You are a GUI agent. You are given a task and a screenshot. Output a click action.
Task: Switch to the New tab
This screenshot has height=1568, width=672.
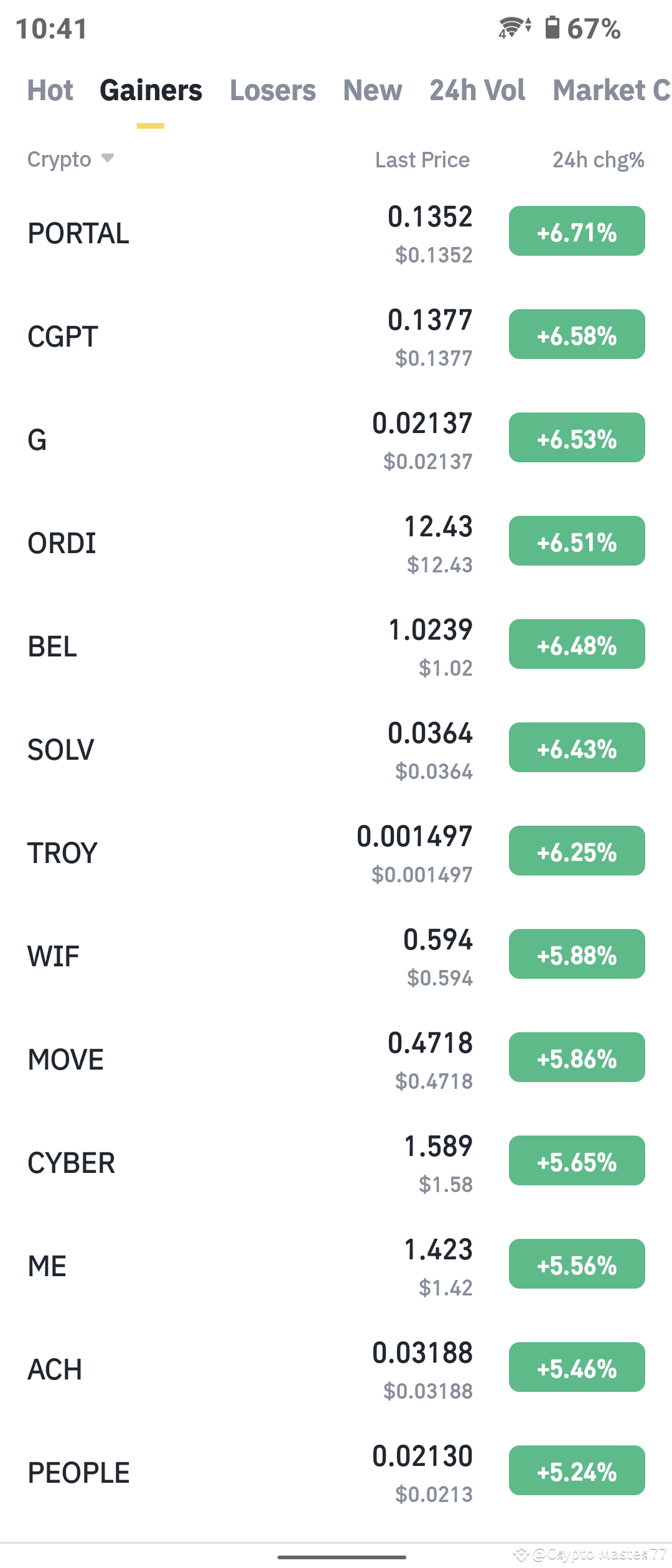(372, 90)
